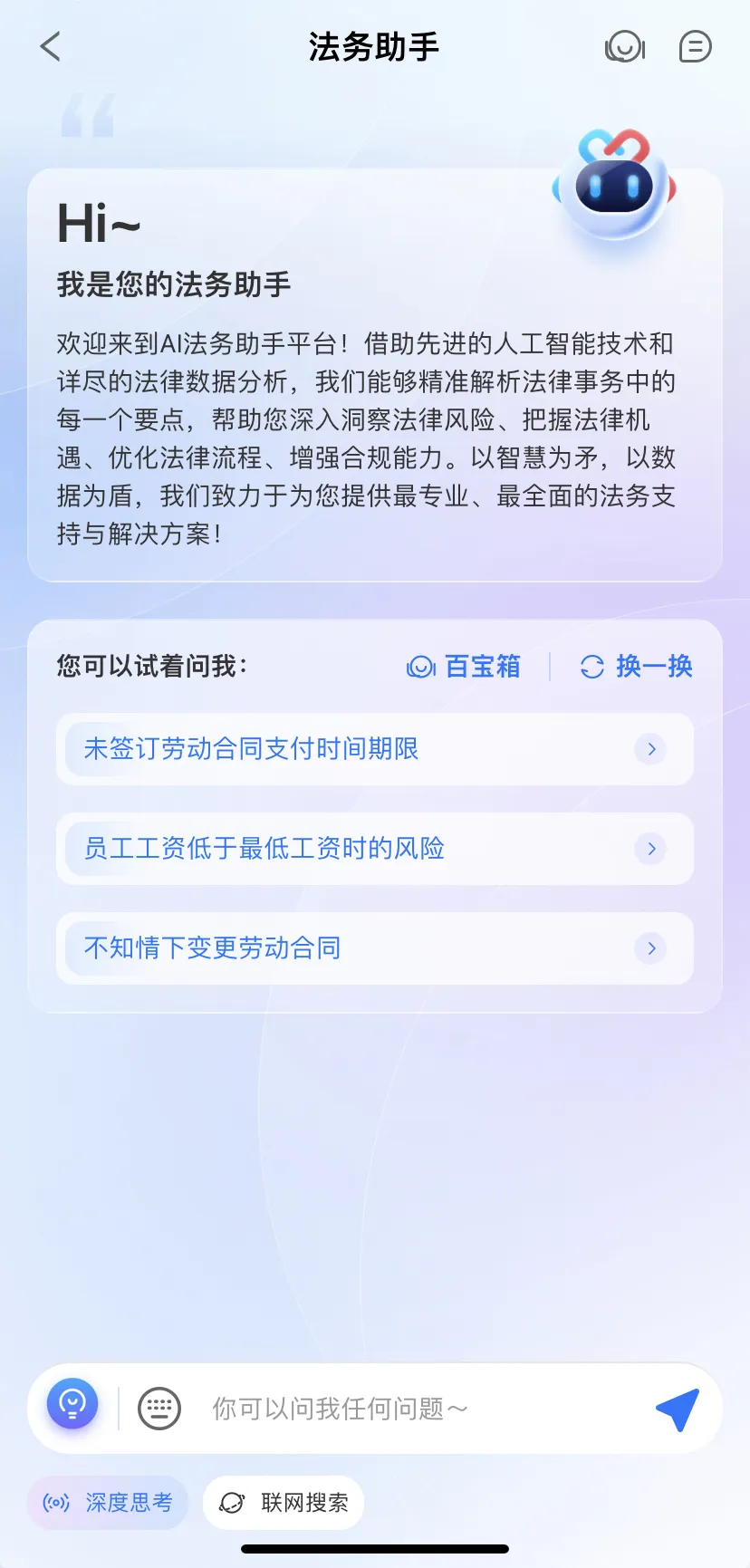Screen dimensions: 750x1568
Task: Ask 员工工资低于最低工资时的风险
Action: point(374,849)
